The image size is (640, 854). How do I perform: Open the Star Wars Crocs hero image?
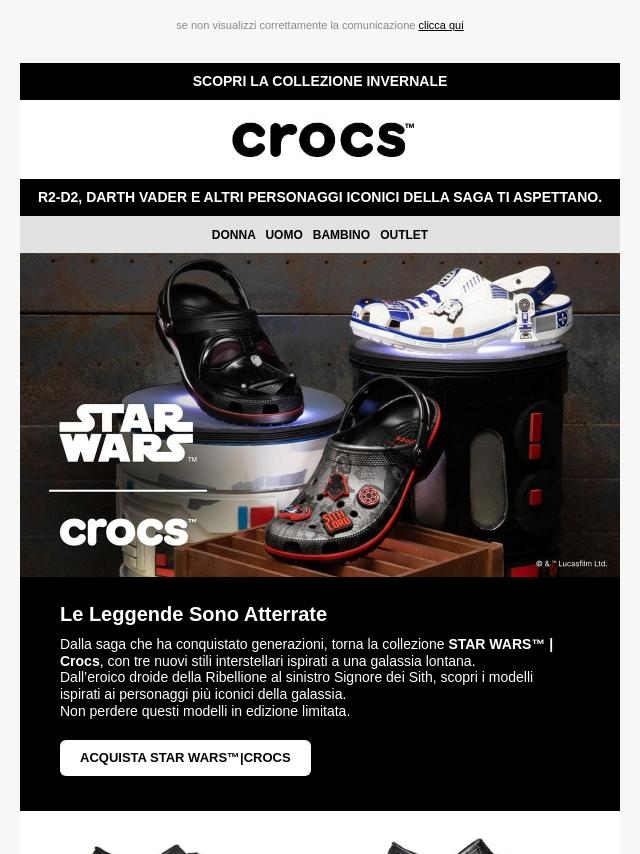click(320, 414)
